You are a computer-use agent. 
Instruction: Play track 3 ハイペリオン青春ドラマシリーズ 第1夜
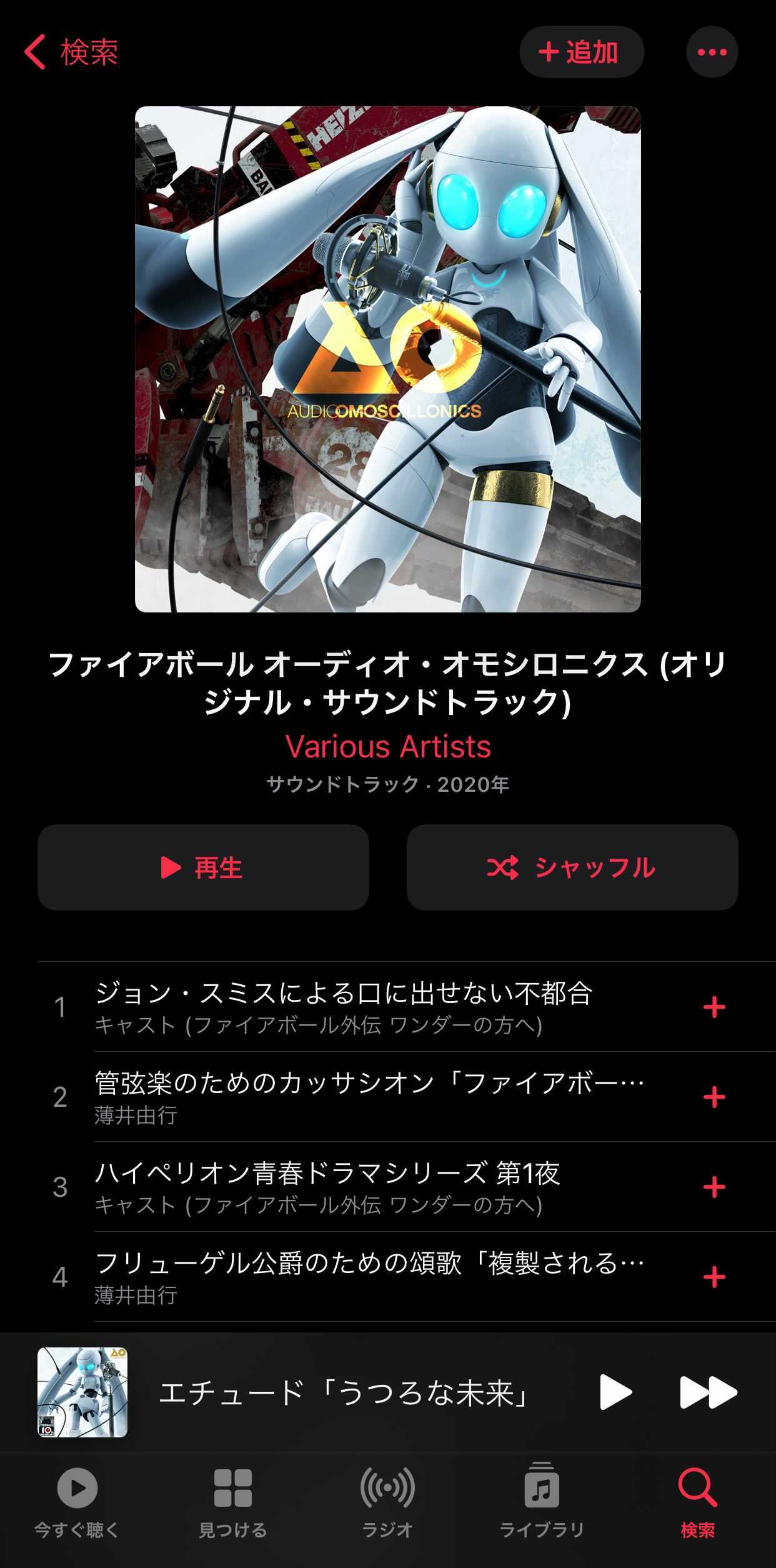[328, 1186]
